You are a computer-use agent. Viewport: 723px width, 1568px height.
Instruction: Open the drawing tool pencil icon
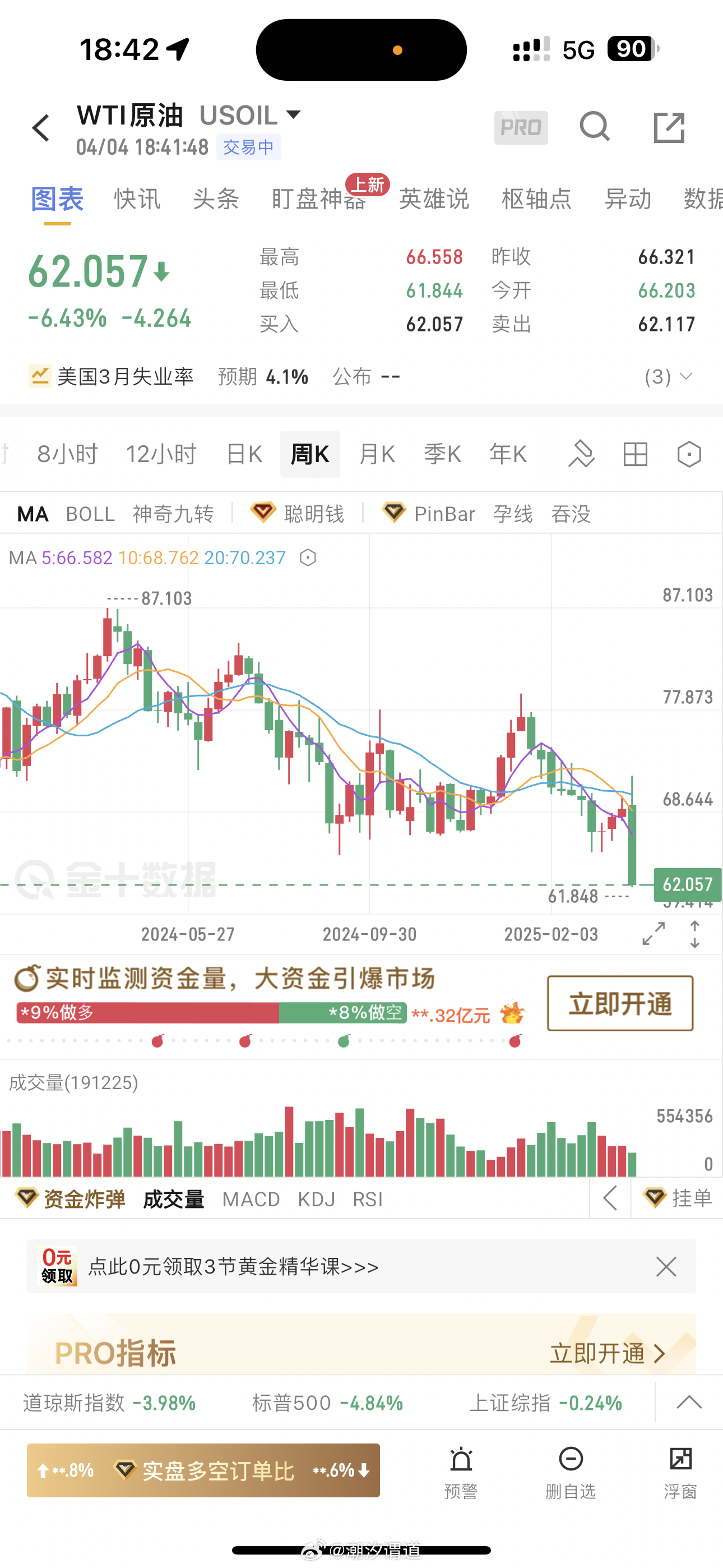click(x=581, y=454)
